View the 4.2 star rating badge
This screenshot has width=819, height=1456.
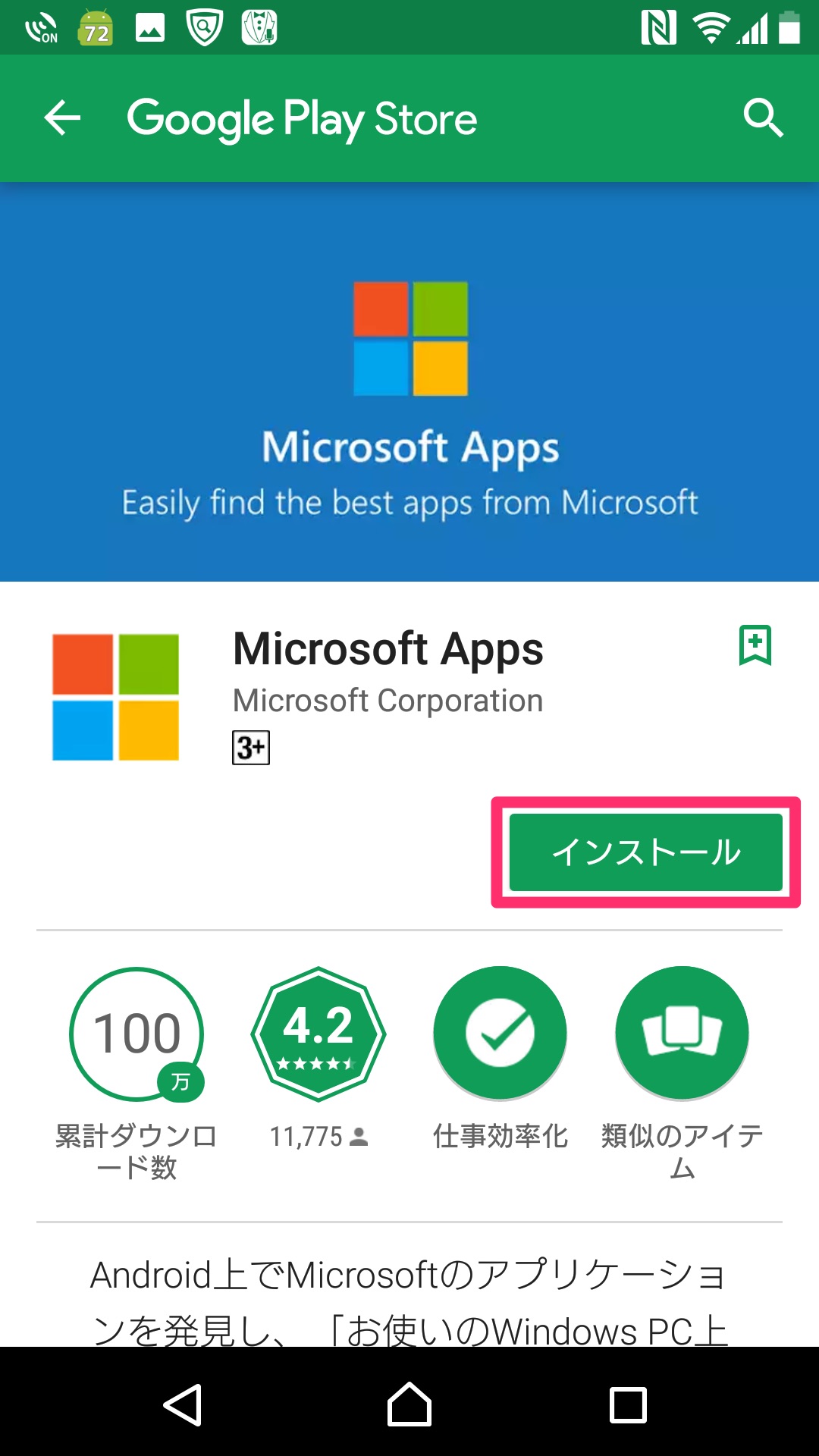pos(318,1034)
